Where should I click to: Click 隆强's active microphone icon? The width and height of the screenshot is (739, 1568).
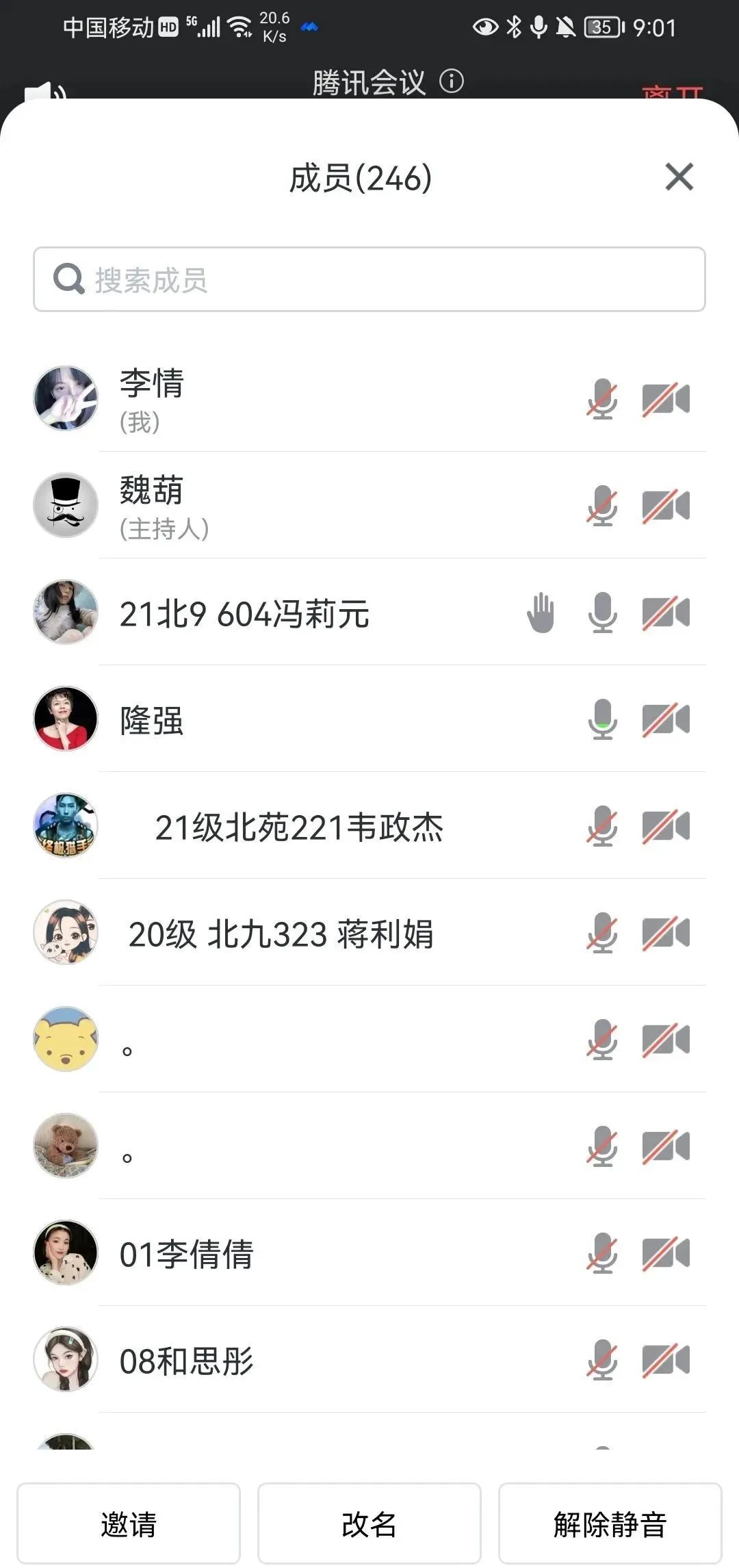[601, 720]
